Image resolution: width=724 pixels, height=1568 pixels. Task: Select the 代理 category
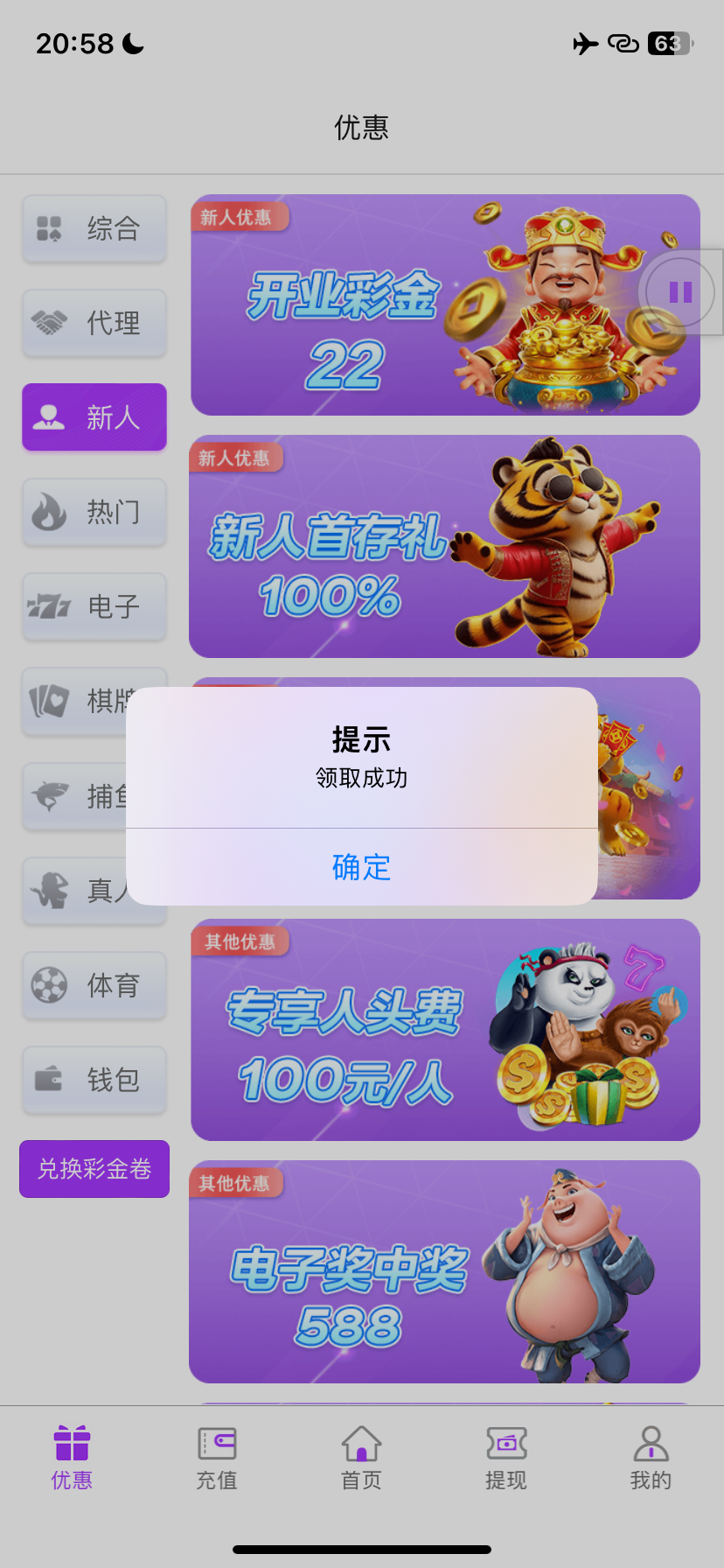tap(94, 323)
